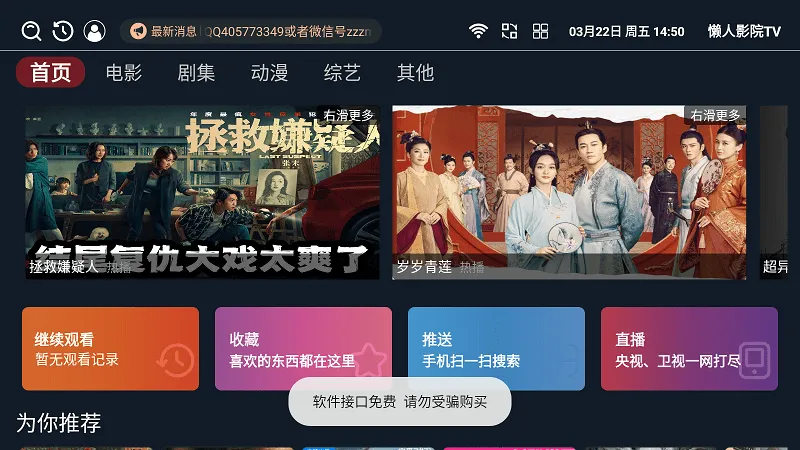Switch to the 动漫 tab
800x450 pixels.
[270, 72]
